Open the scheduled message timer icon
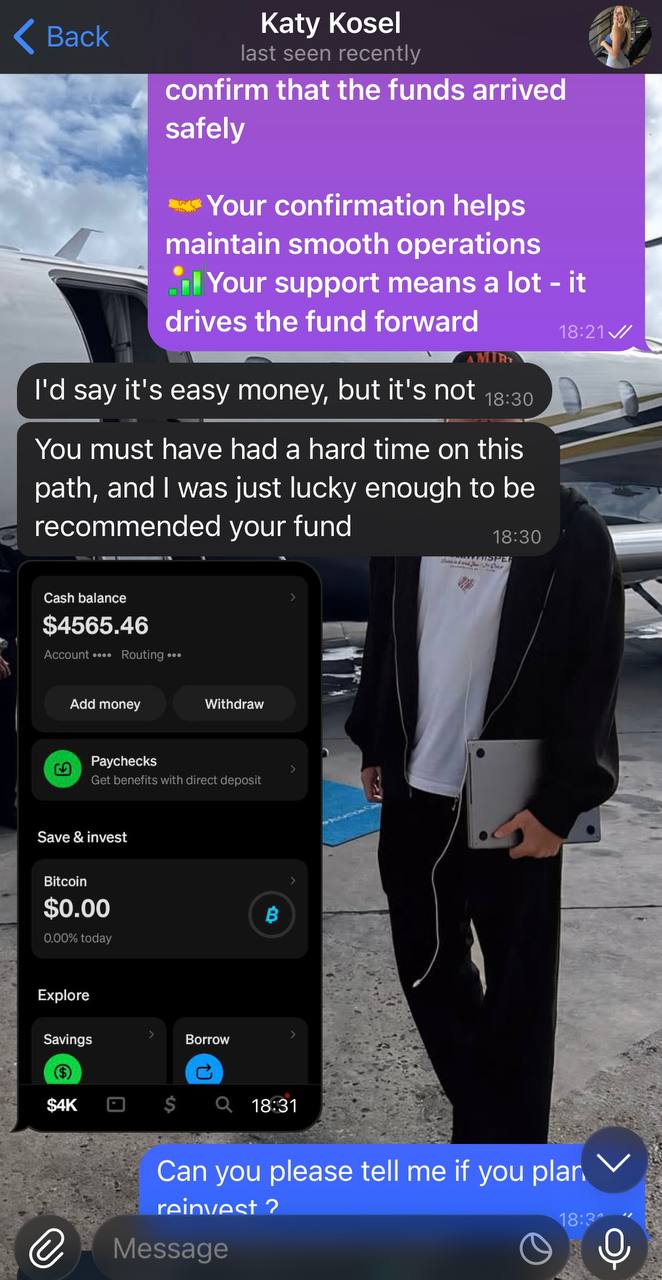Screen dimensions: 662x1280 point(537,1248)
